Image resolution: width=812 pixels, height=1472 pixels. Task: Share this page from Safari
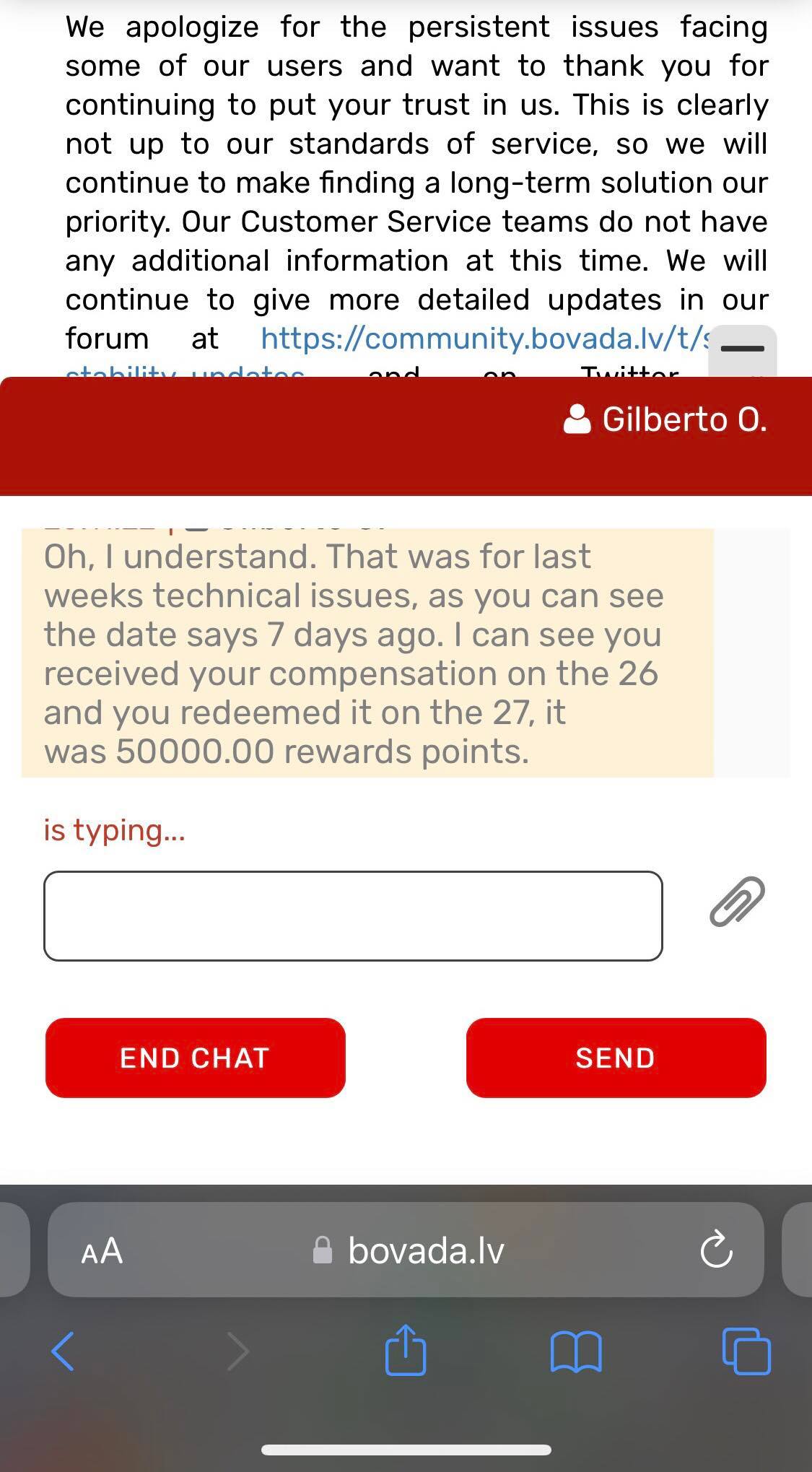(406, 1350)
